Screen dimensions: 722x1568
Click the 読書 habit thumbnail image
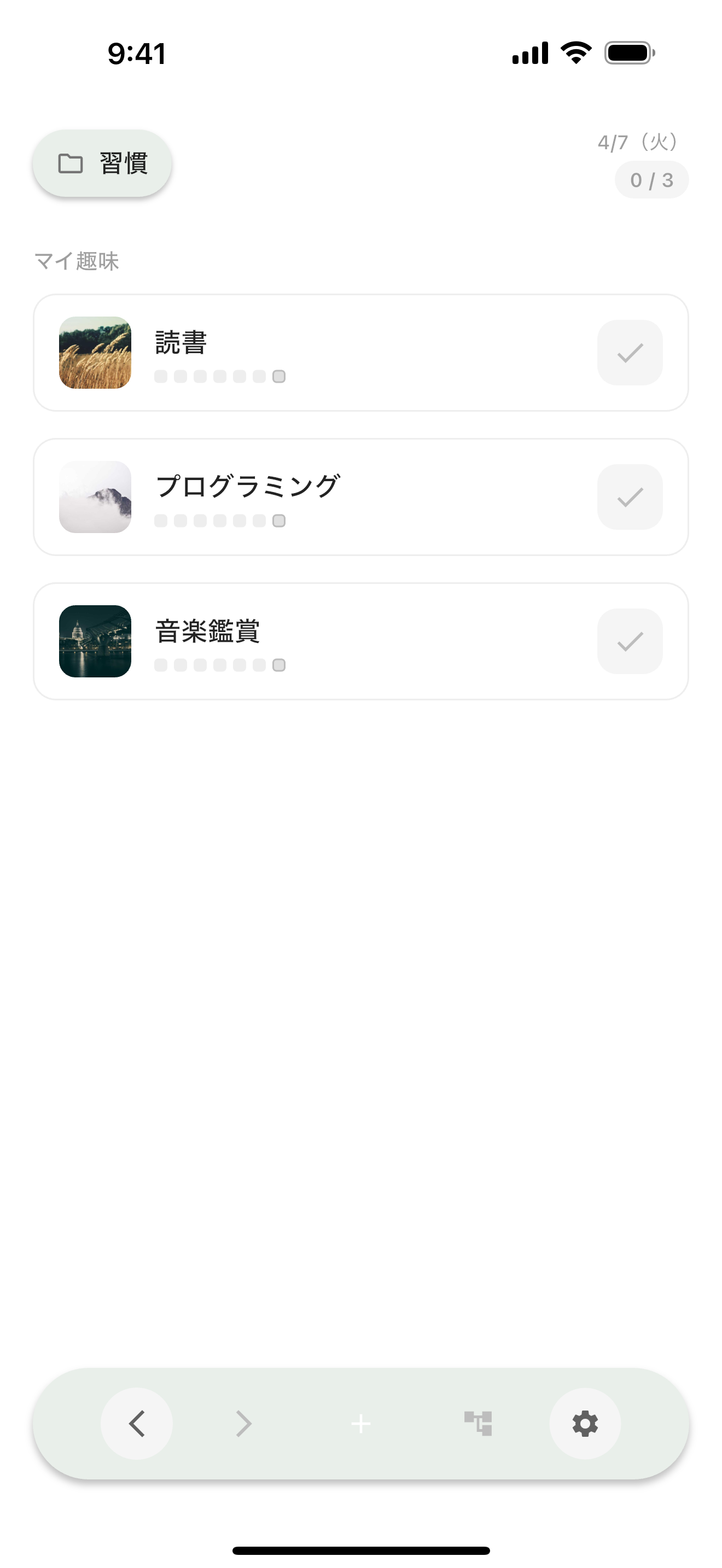click(95, 353)
